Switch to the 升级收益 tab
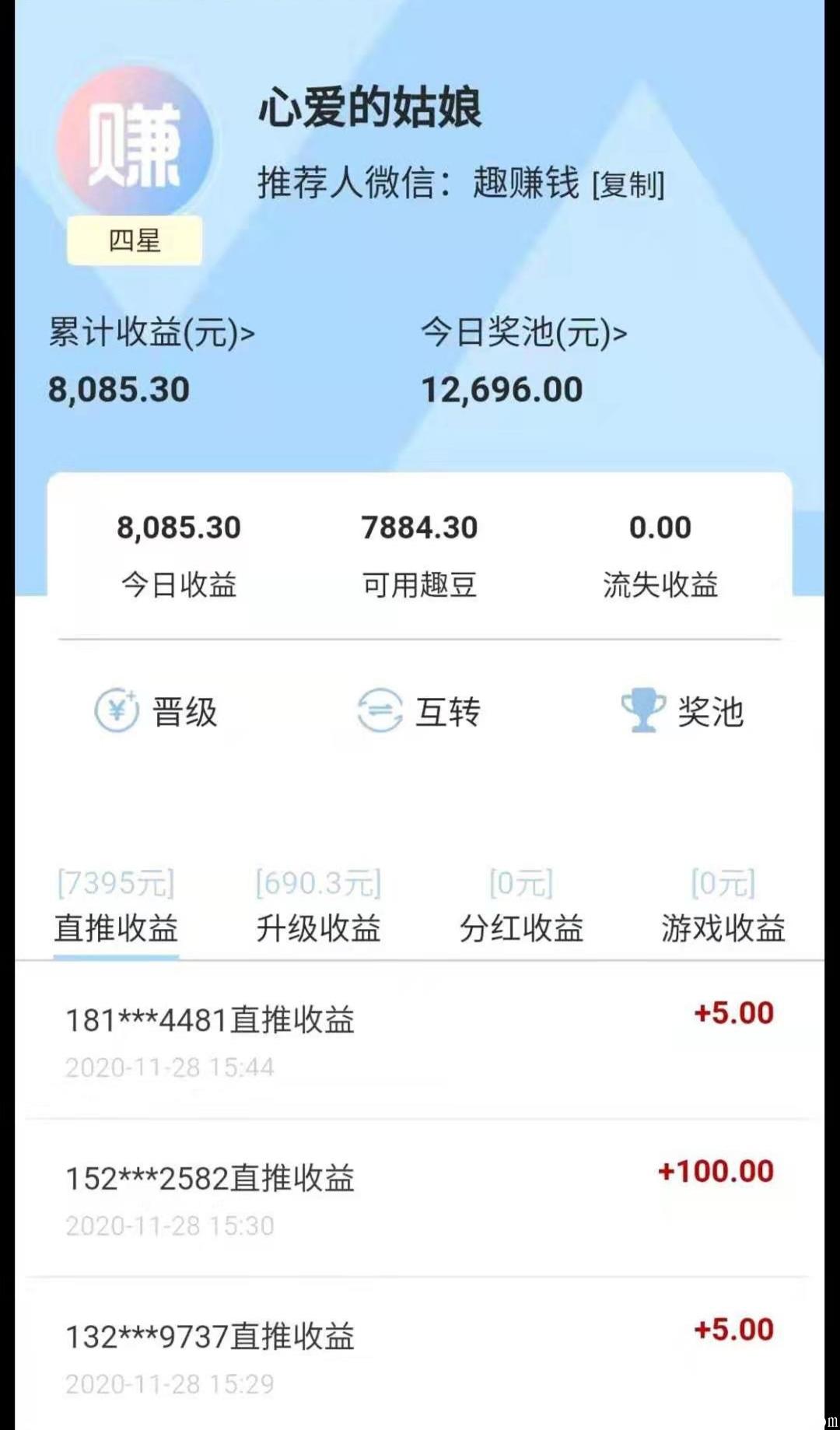840x1430 pixels. [319, 907]
